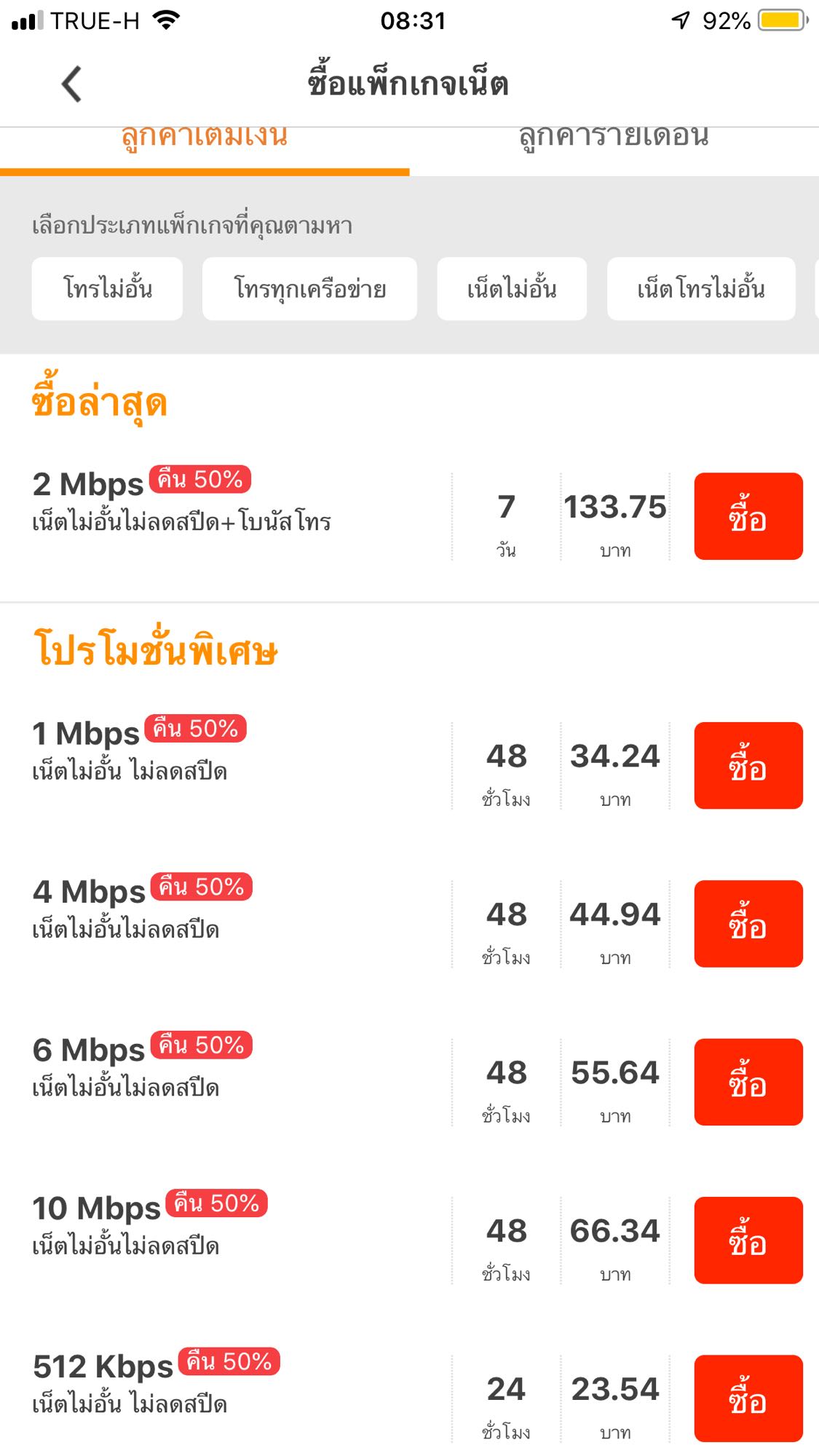
Task: Purchase the 4 Mbps 48-hour package
Action: tap(748, 924)
